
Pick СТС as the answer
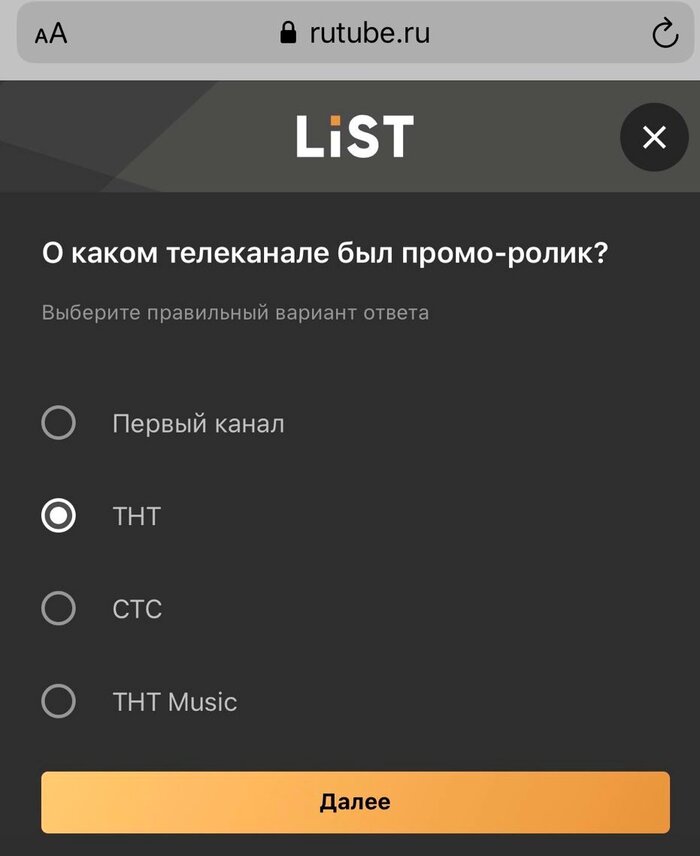pyautogui.click(x=59, y=608)
